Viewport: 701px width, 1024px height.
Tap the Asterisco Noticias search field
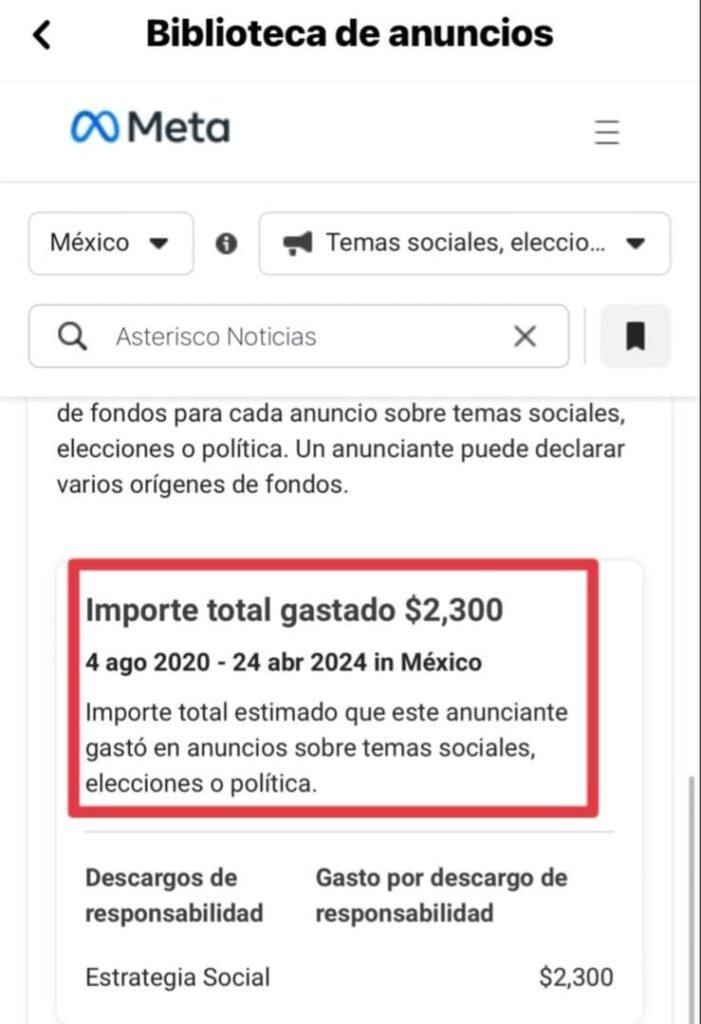(x=300, y=336)
